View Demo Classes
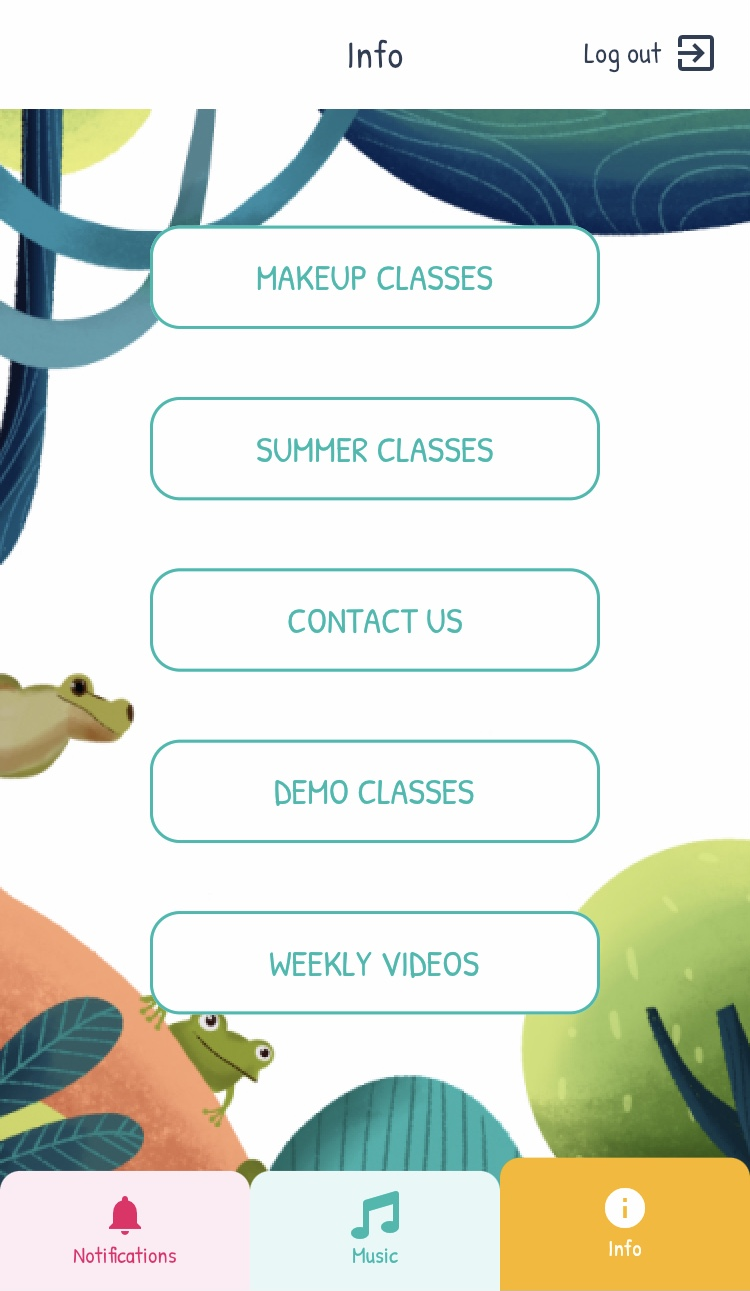Image resolution: width=750 pixels, height=1291 pixels. point(375,791)
